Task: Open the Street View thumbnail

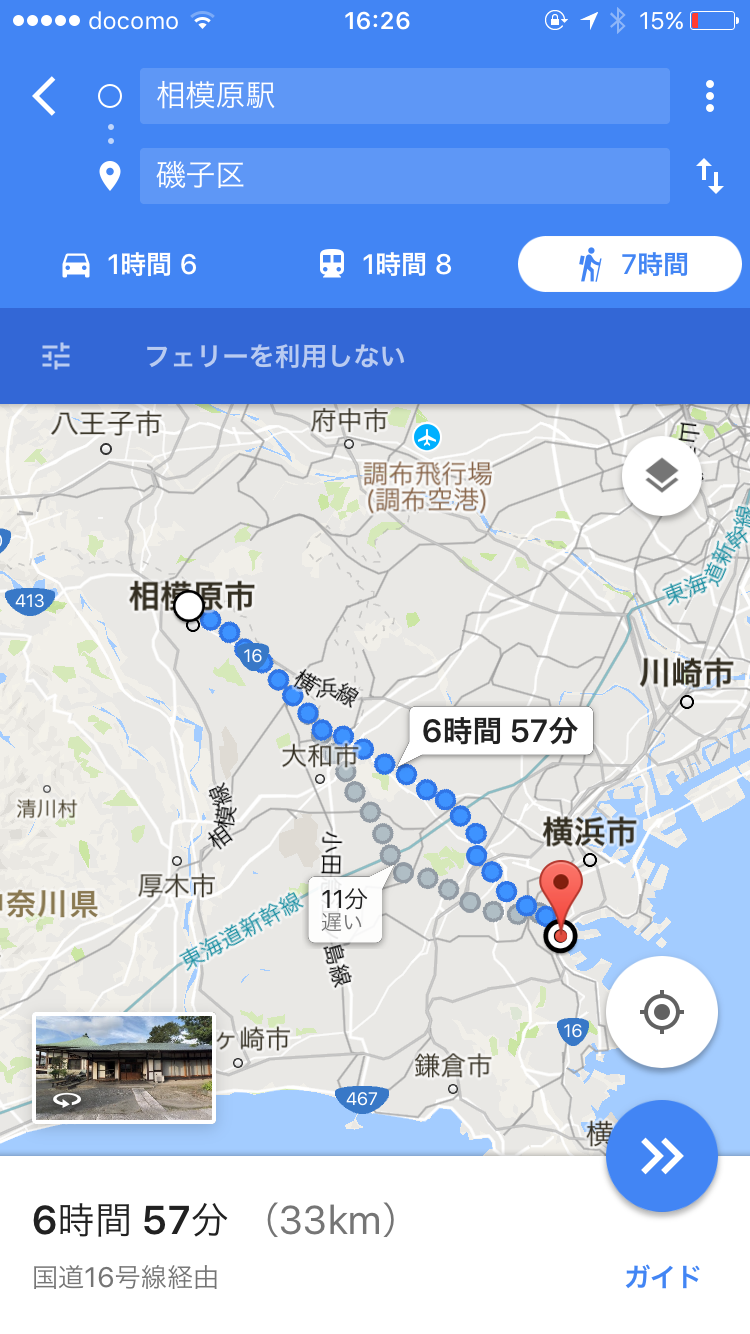Action: (x=124, y=1068)
